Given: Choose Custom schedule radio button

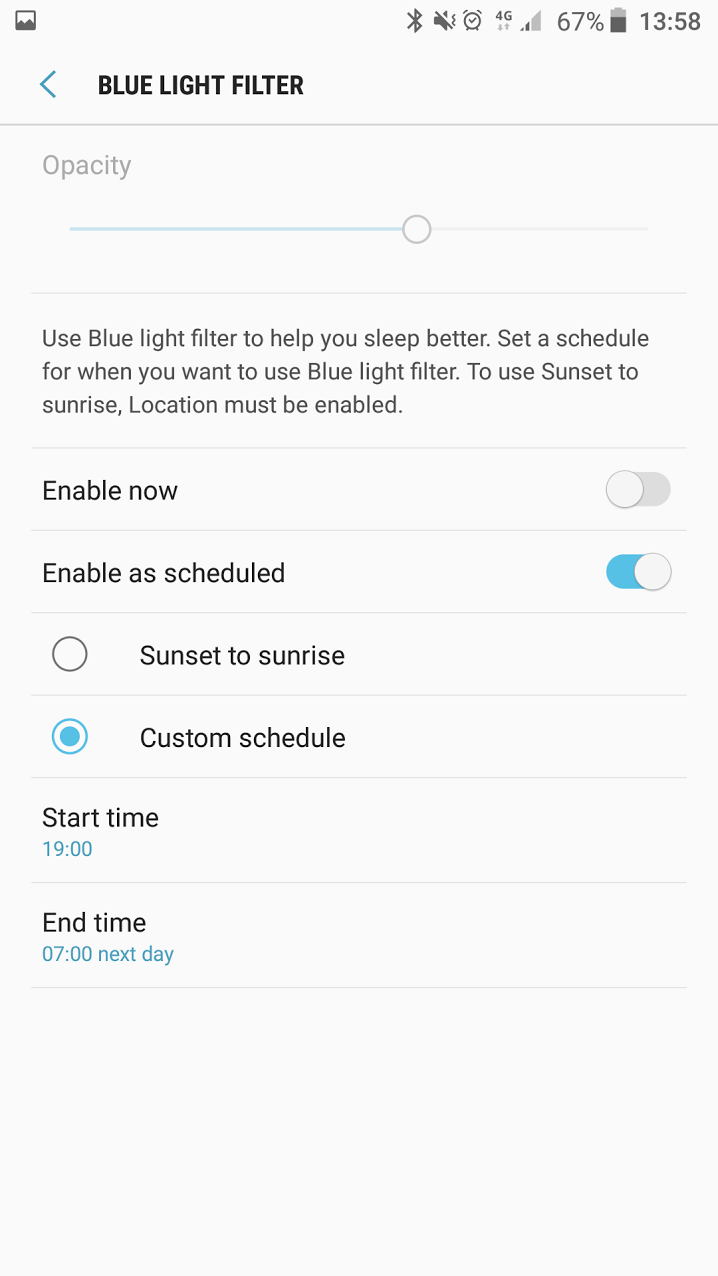Looking at the screenshot, I should point(70,737).
